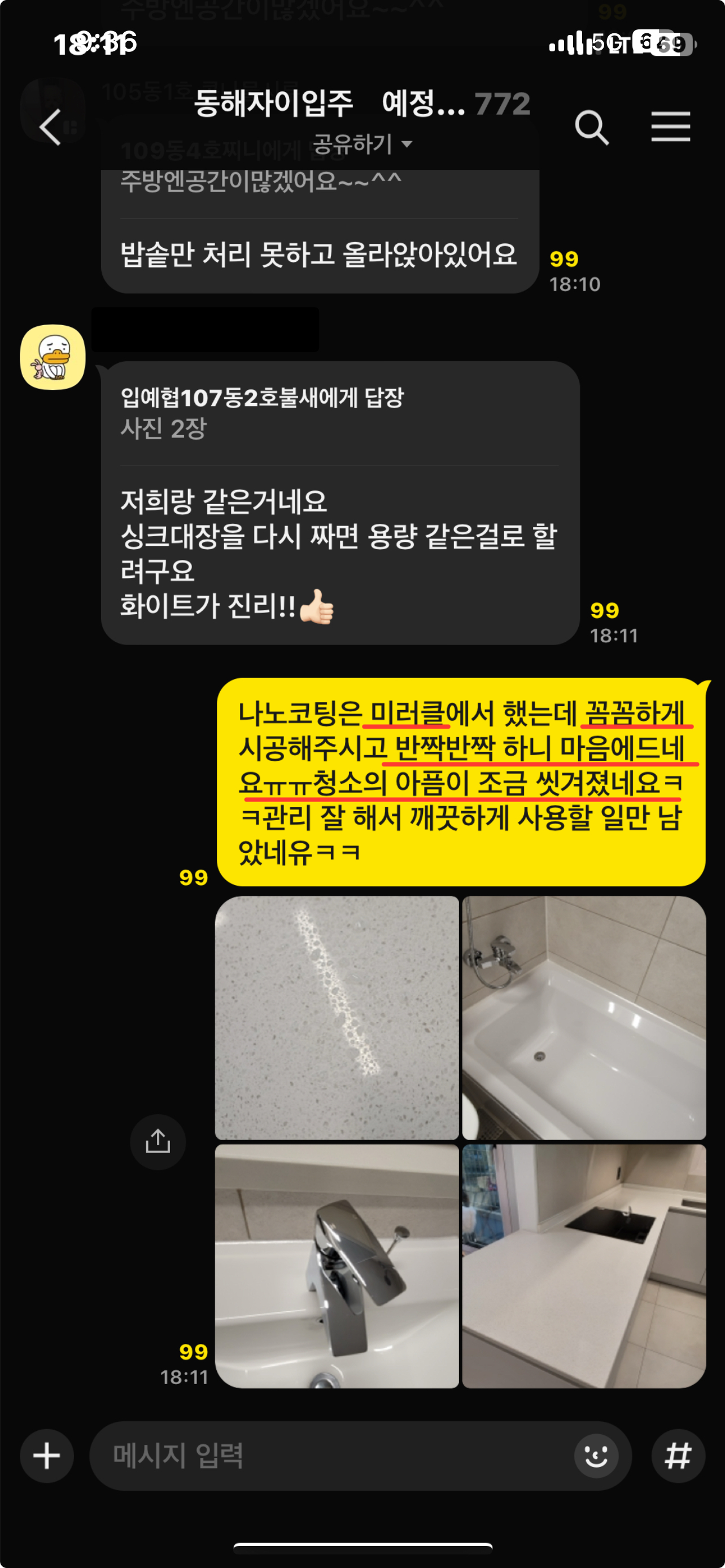Open the quoted reply to 입예협107동2호불새

(x=262, y=412)
